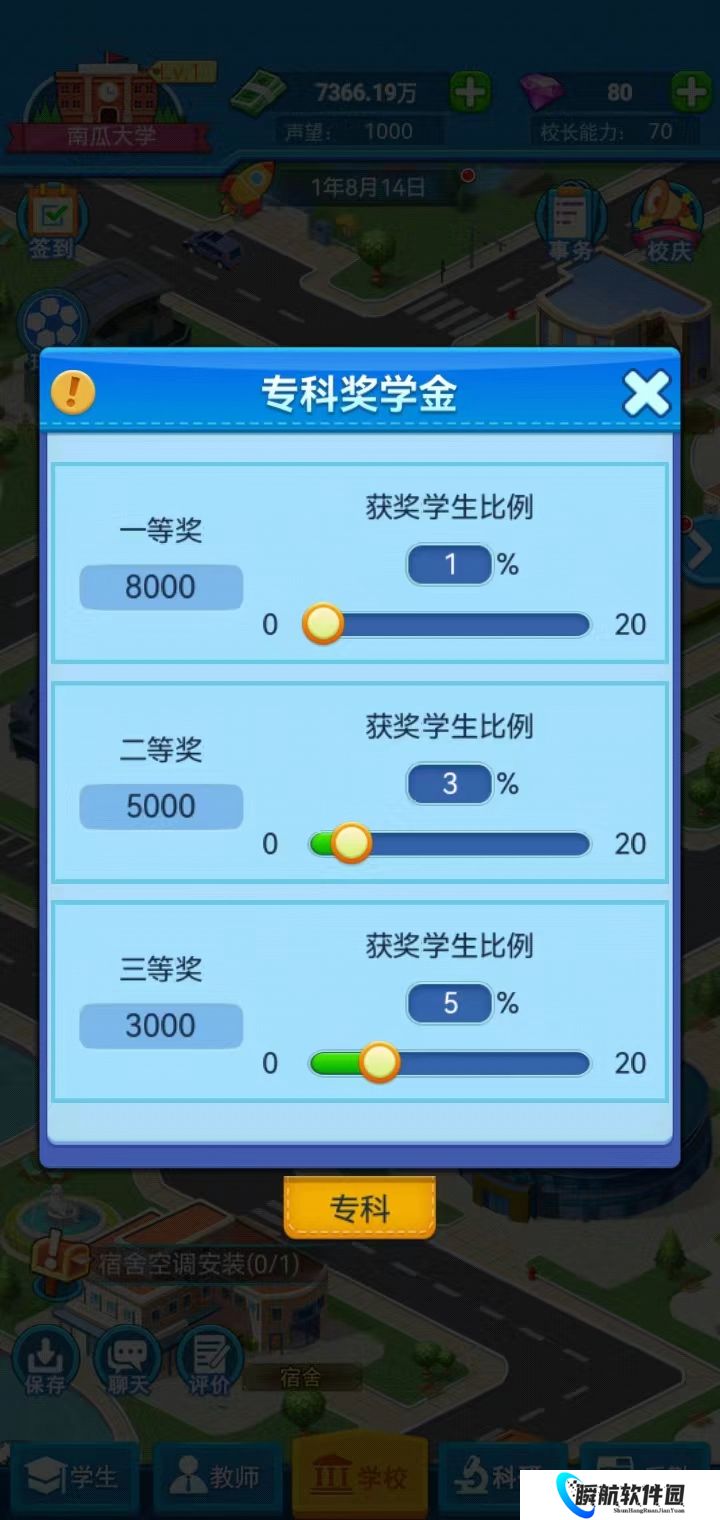Edit the 一等奖 amount 8000

(161, 587)
